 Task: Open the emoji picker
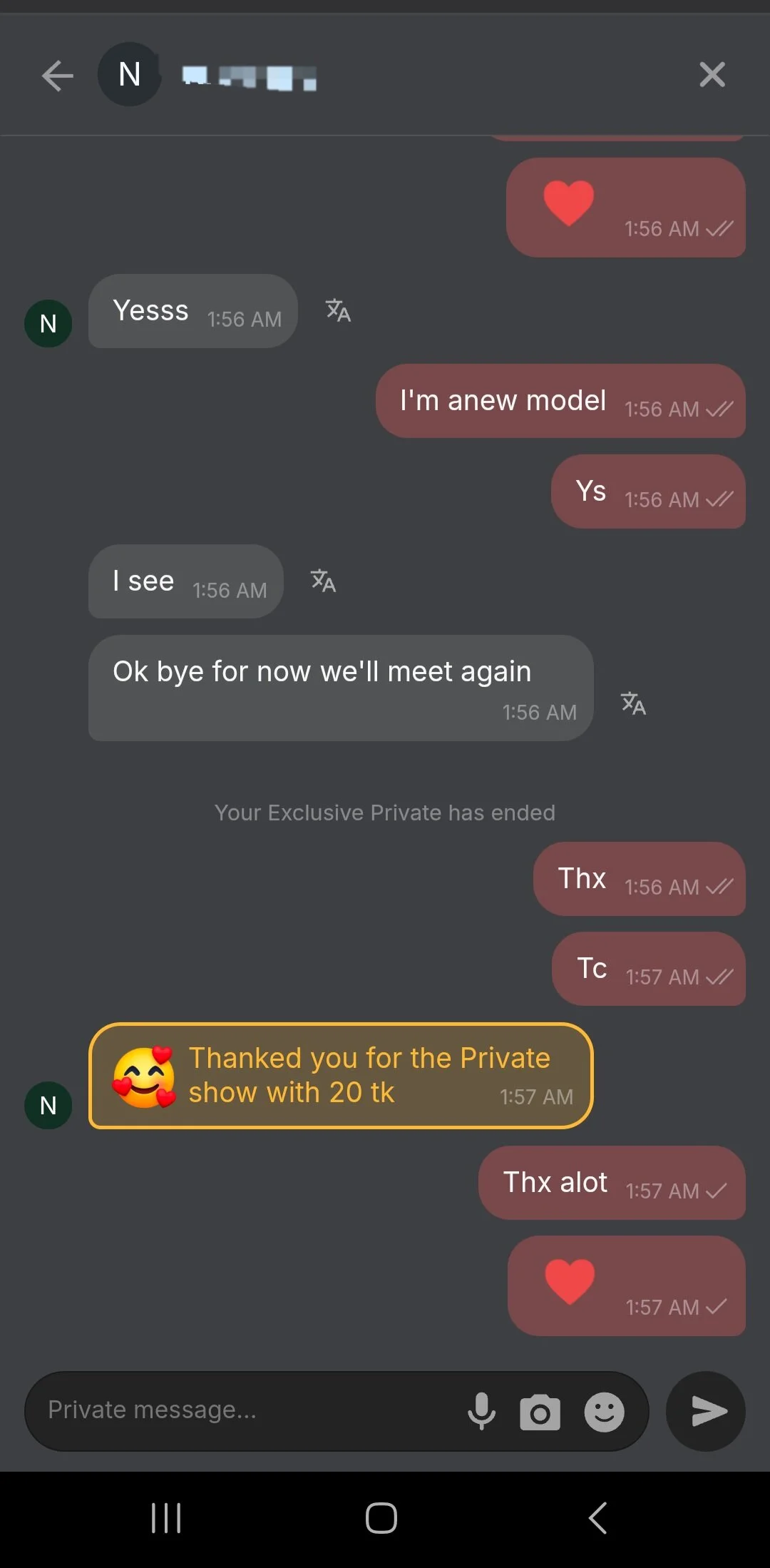[604, 1412]
